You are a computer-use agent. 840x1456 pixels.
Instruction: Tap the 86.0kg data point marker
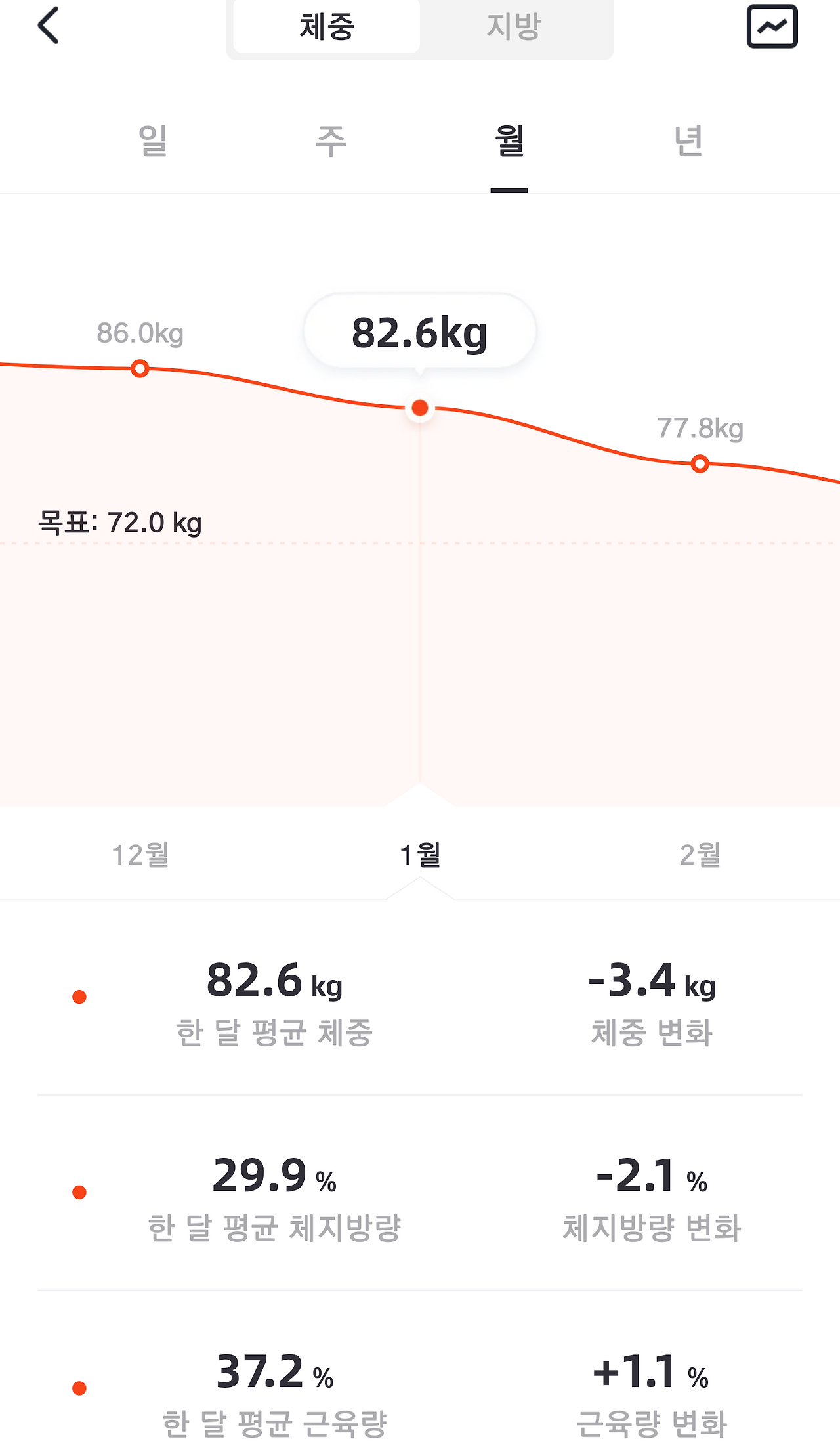(140, 369)
